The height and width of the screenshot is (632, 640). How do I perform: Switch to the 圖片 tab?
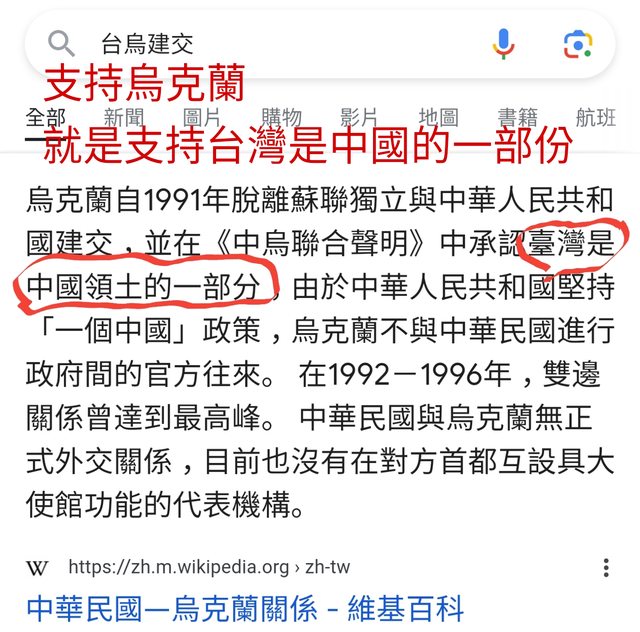202,117
